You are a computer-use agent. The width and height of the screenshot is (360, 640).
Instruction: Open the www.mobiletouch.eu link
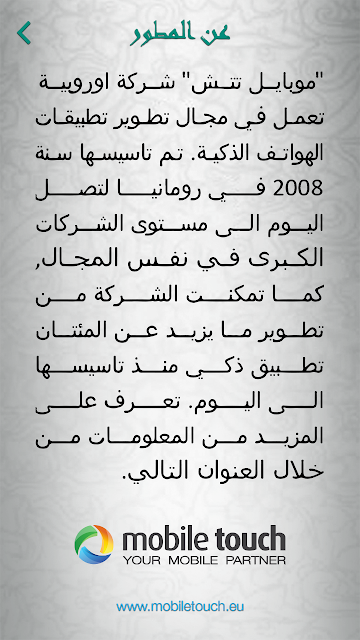point(180,606)
